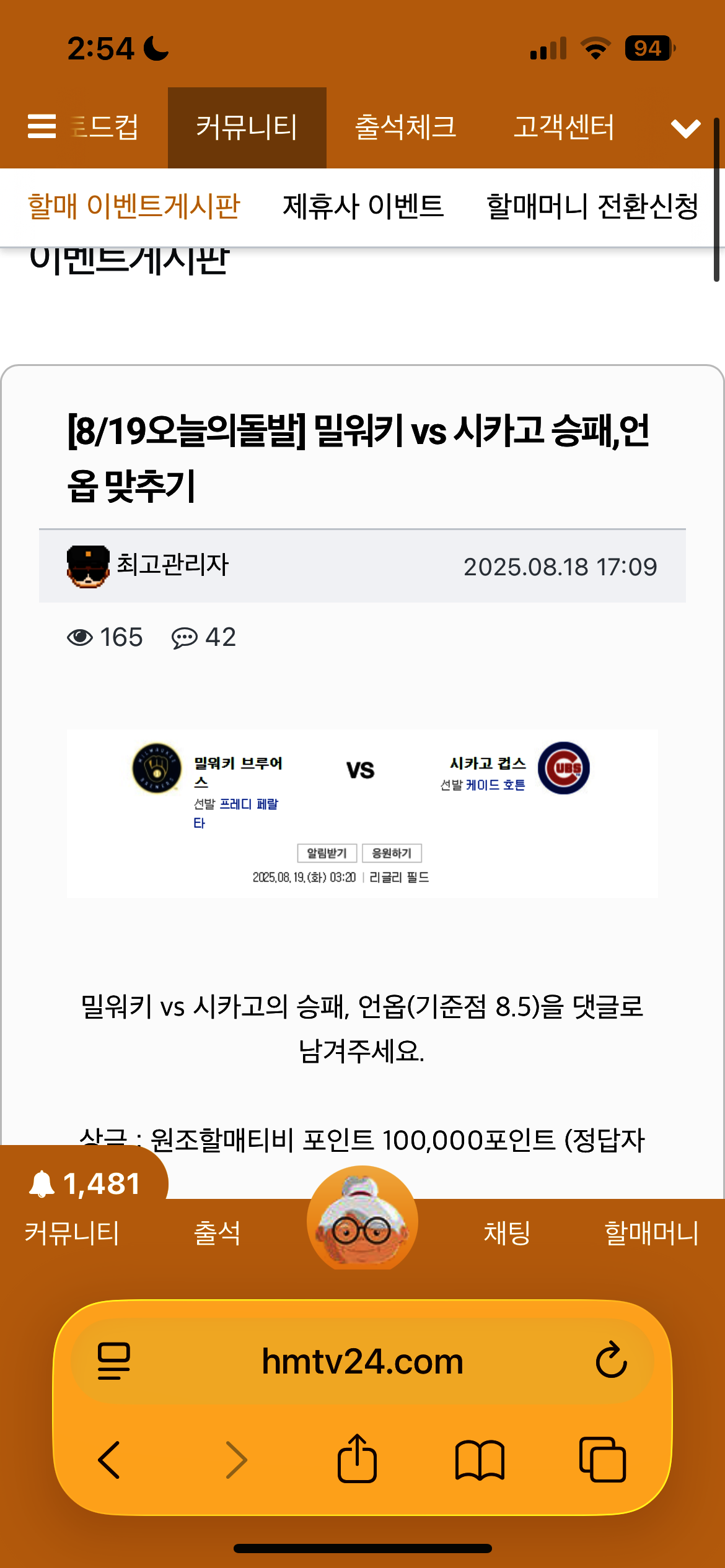Tap the hmtv24.com address bar
The height and width of the screenshot is (1568, 725).
pos(362,1362)
